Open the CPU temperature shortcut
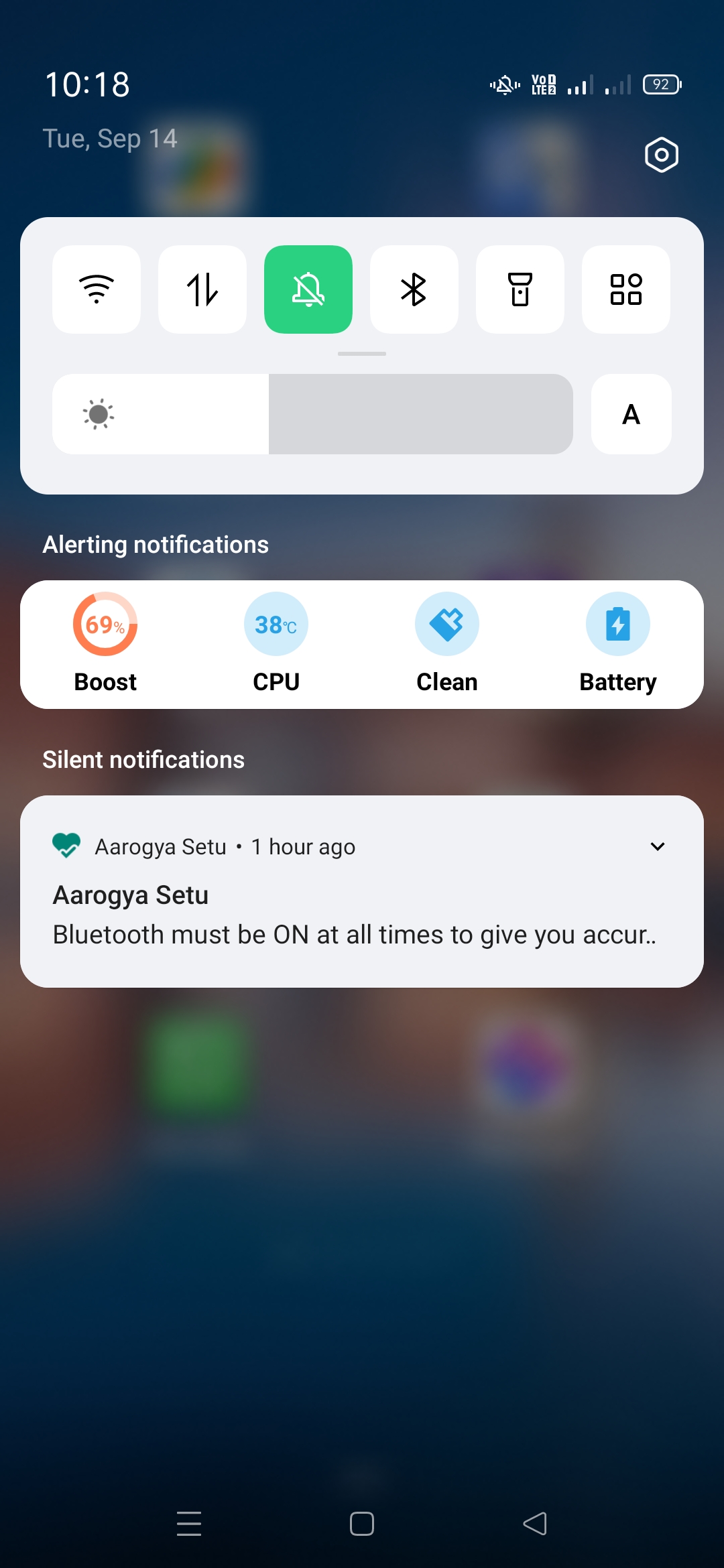The width and height of the screenshot is (724, 1568). [276, 643]
